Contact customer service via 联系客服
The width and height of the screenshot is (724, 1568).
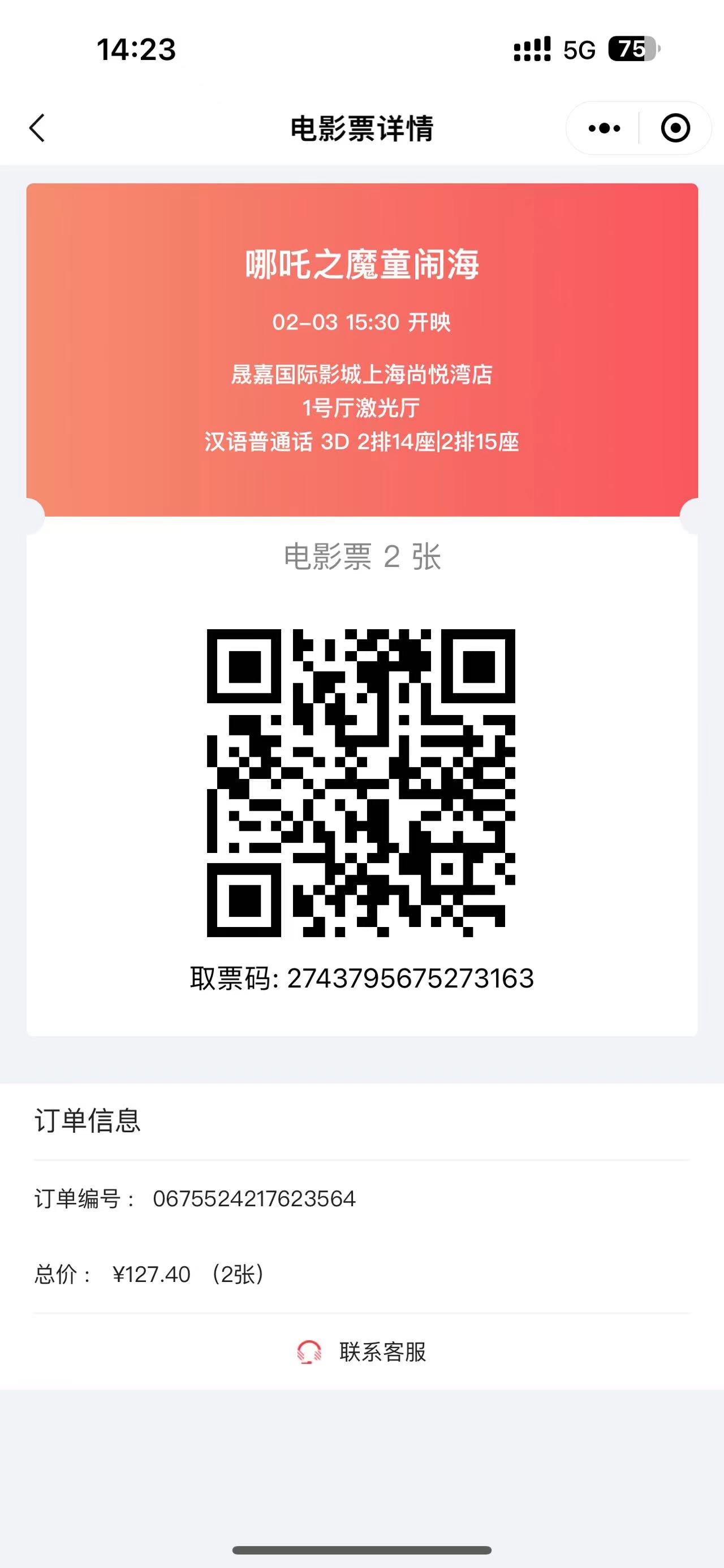[361, 1352]
